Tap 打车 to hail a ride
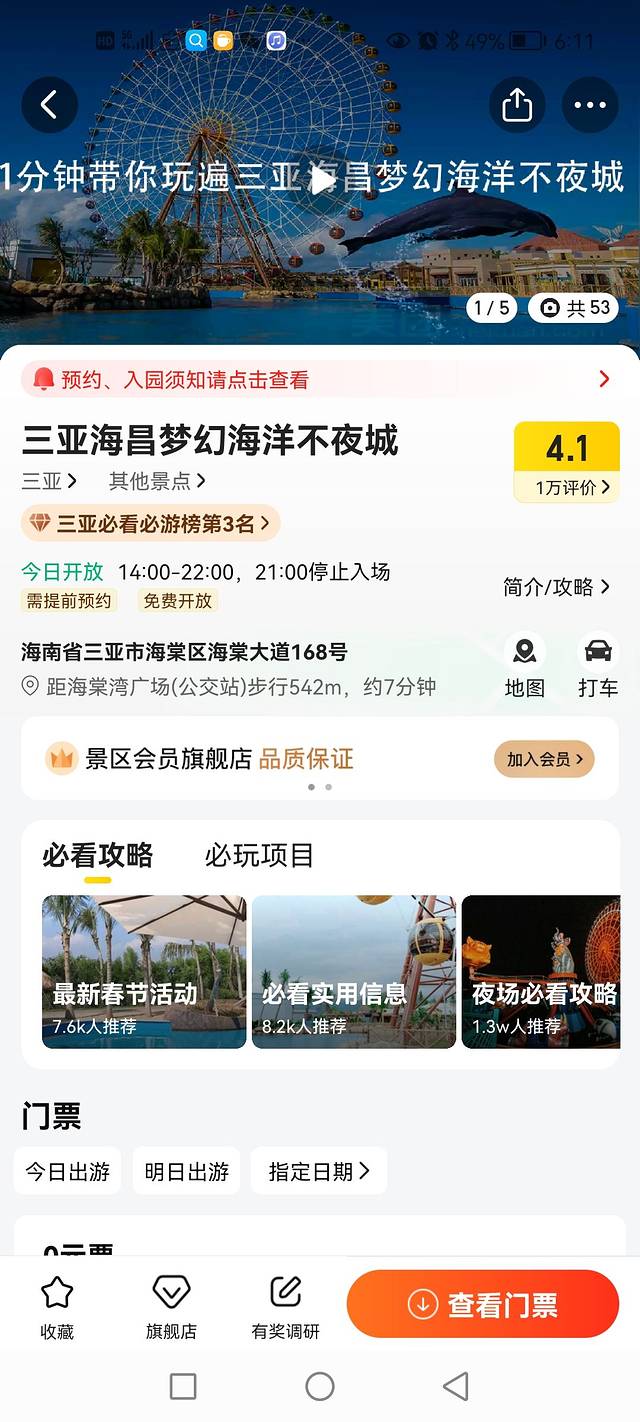The width and height of the screenshot is (640, 1422). [598, 666]
